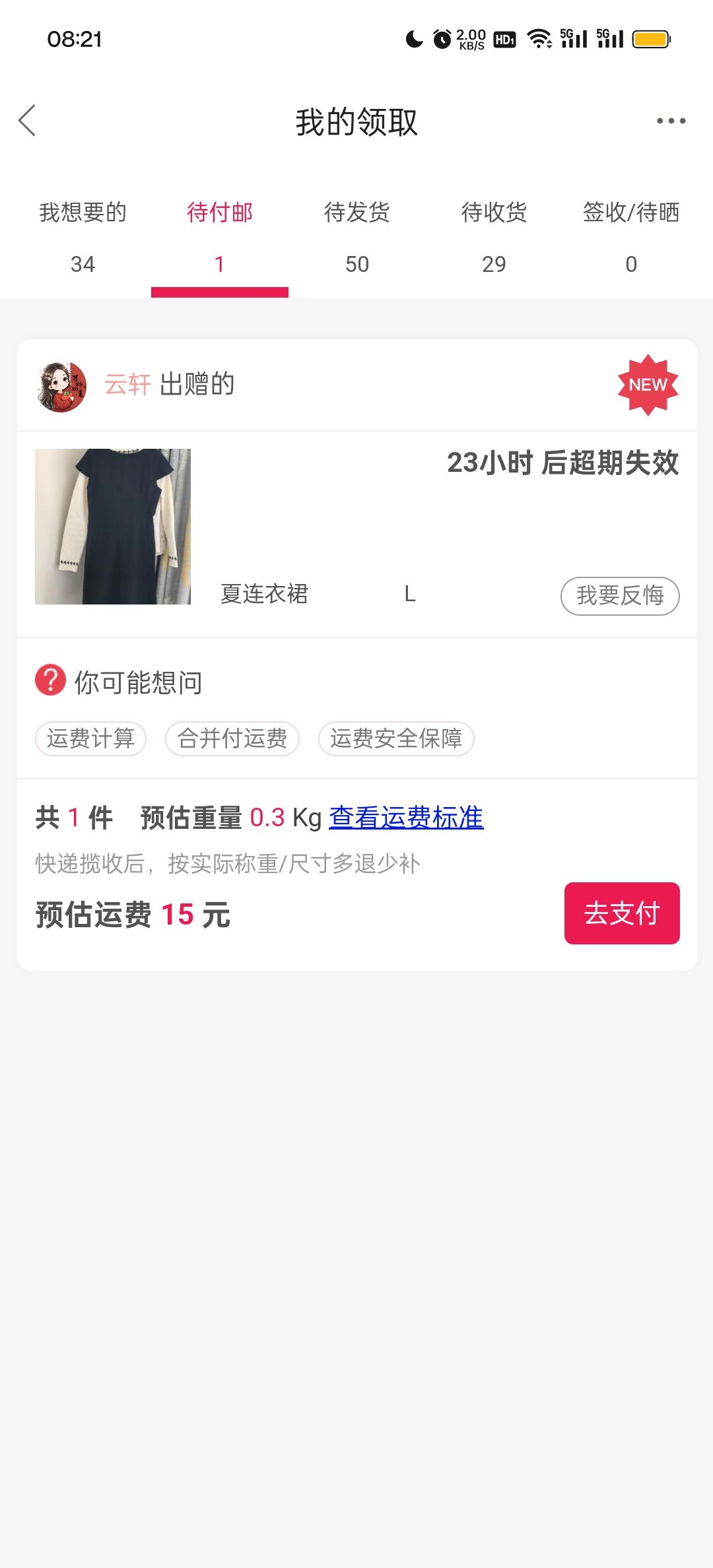
Task: Tap 去支付 to pay shipping
Action: [622, 913]
